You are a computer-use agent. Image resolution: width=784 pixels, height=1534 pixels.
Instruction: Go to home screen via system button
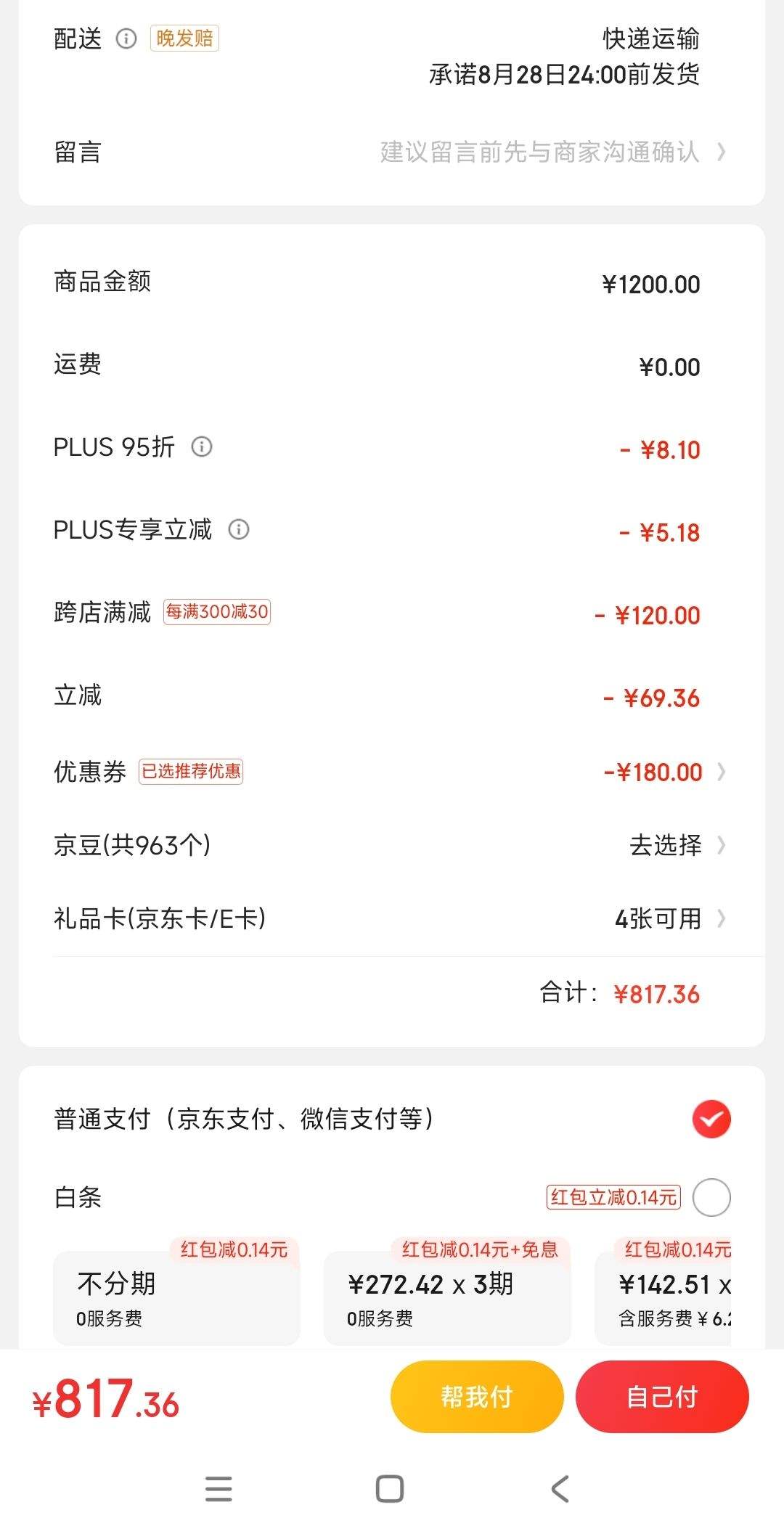click(x=390, y=1489)
